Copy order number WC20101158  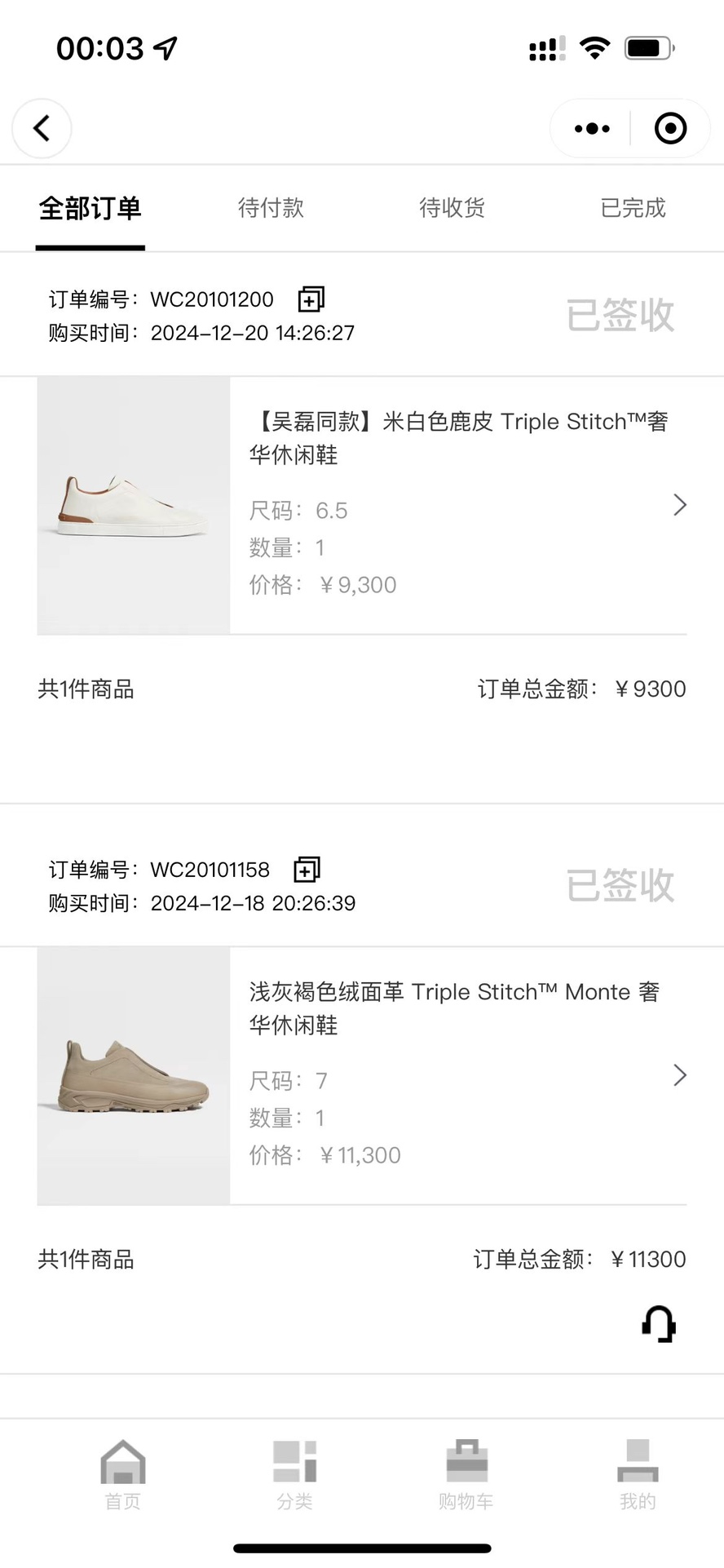click(x=307, y=870)
